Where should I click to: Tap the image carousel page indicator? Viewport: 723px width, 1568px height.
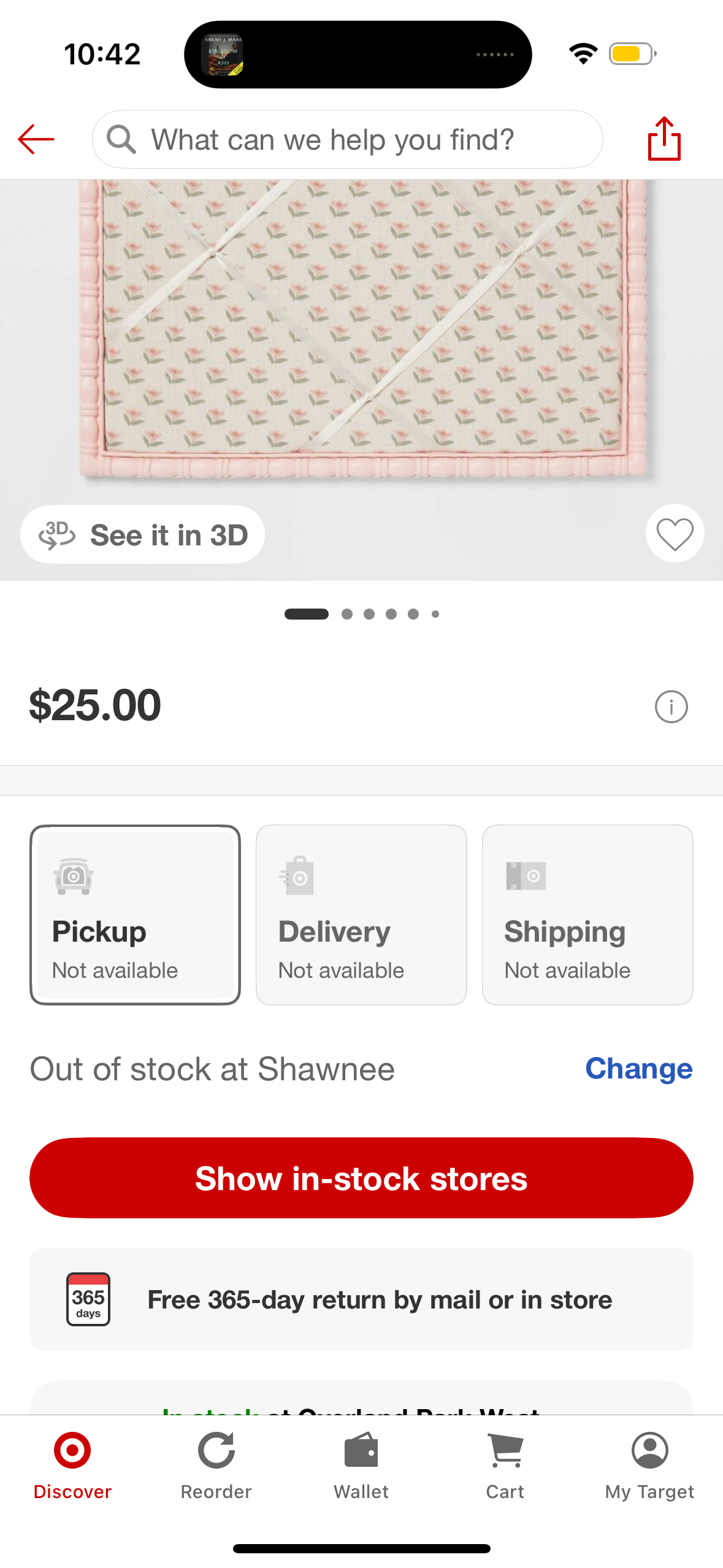pos(362,614)
